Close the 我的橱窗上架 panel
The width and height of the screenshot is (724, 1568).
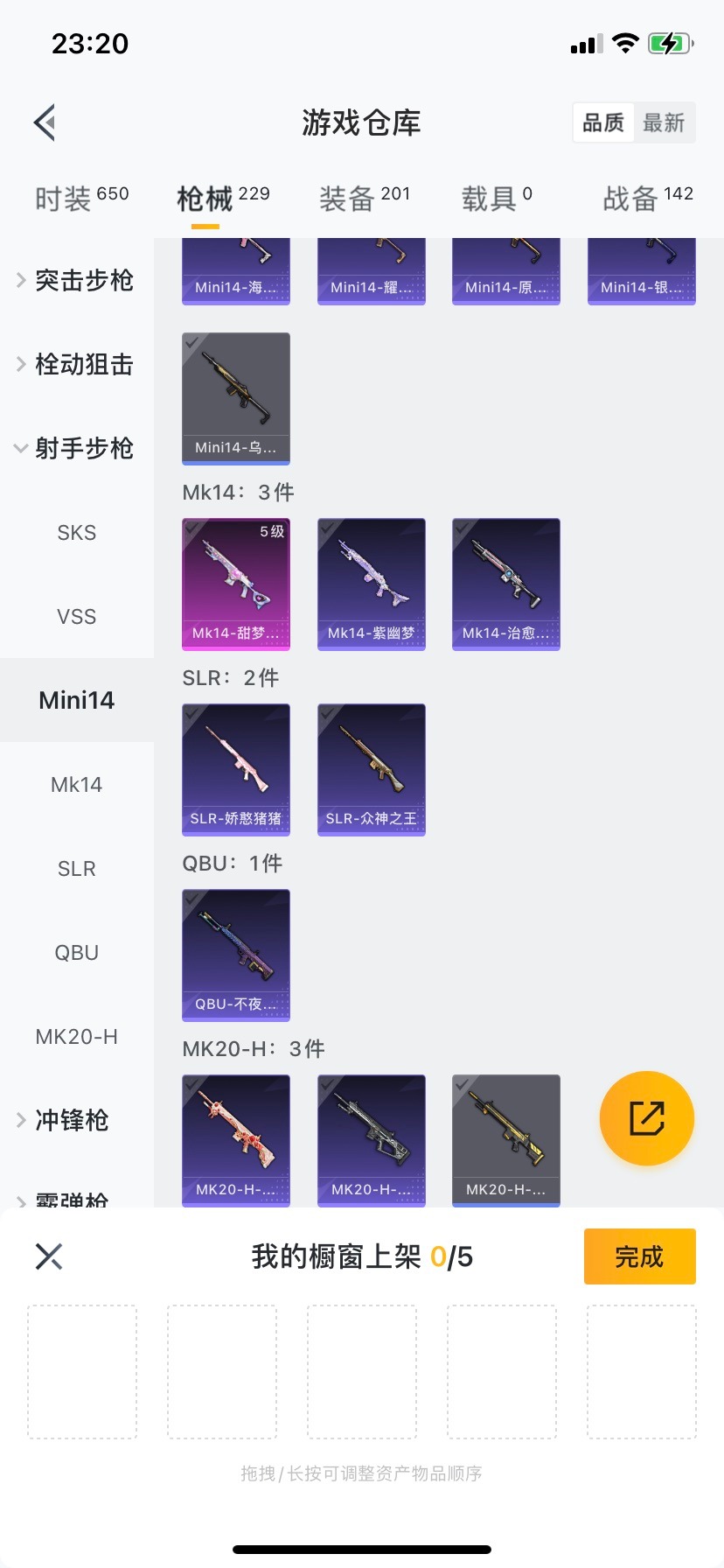click(x=49, y=1256)
